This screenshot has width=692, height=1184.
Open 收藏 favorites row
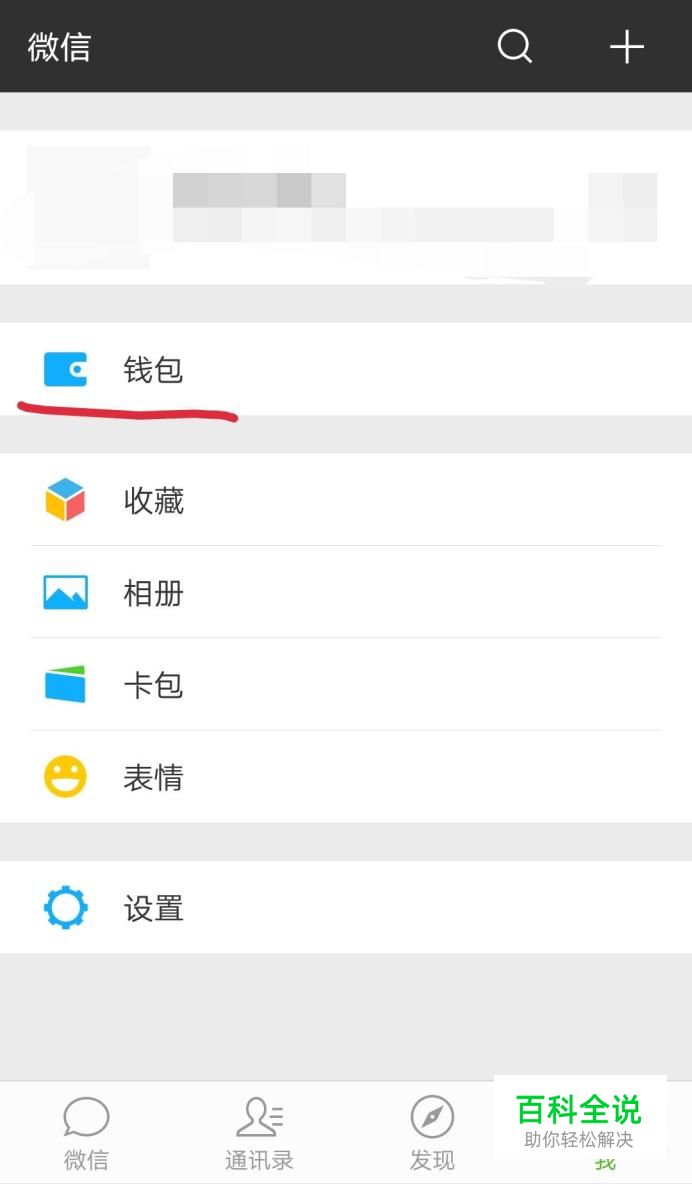(345, 500)
